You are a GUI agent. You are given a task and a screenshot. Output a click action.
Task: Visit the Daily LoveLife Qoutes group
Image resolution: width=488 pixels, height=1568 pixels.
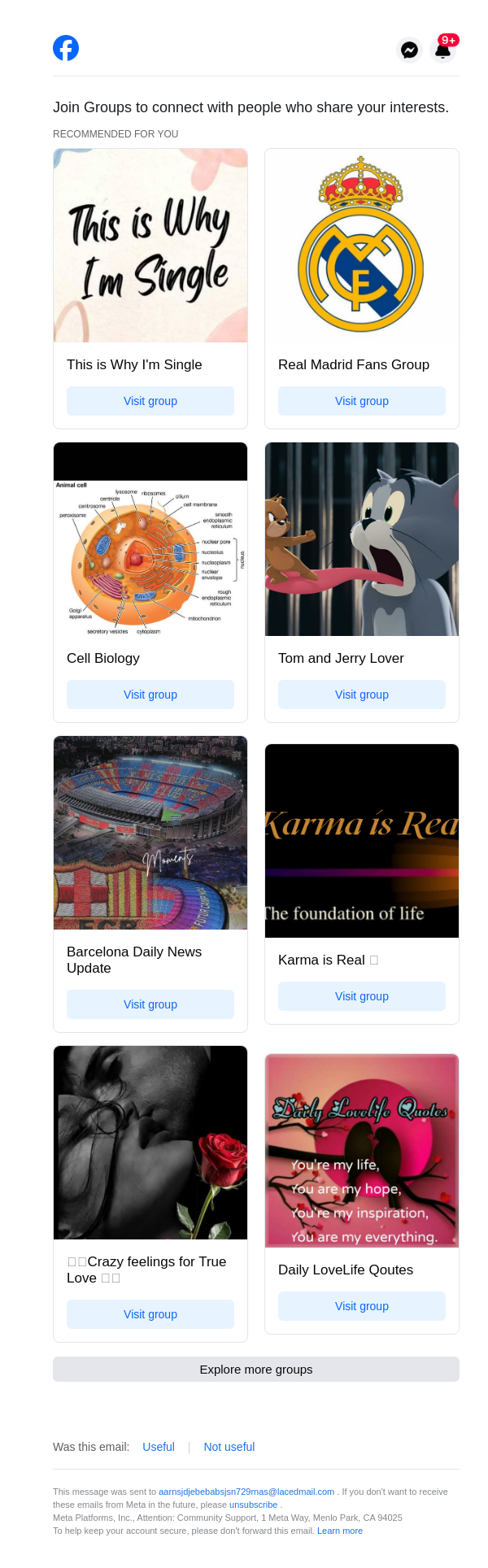coord(362,1306)
